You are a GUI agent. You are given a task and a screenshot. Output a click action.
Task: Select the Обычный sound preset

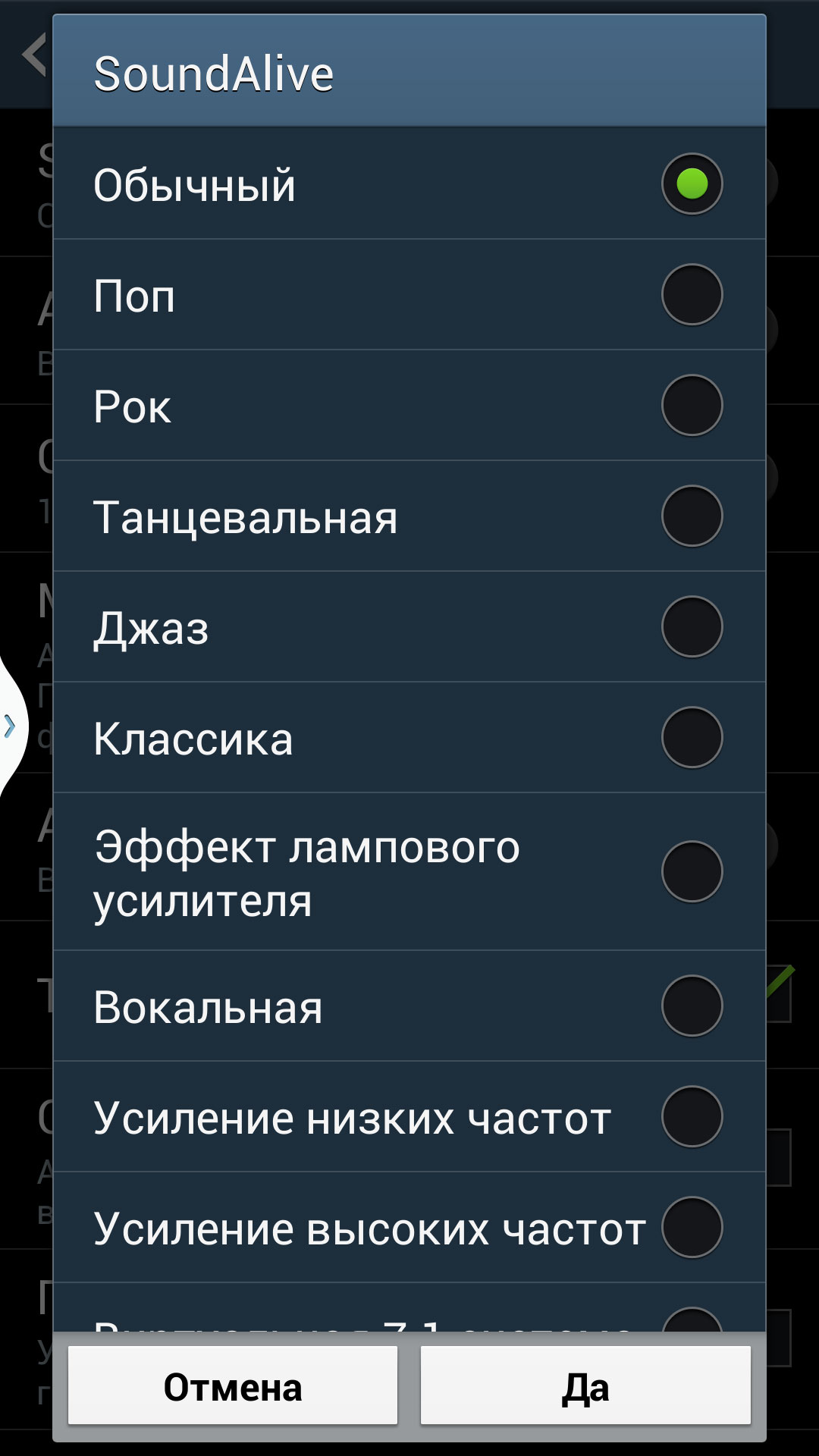409,184
